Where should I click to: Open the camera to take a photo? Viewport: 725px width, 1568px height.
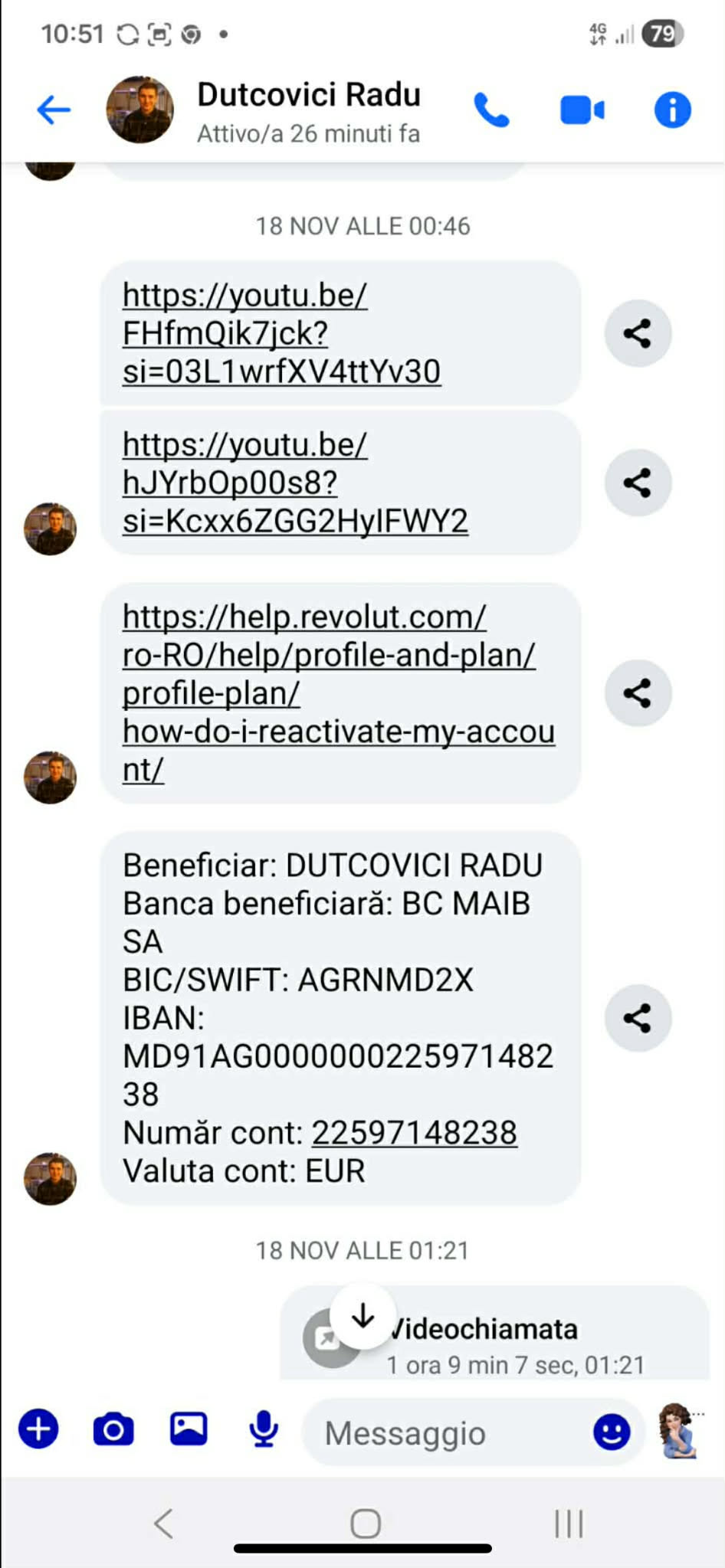(x=113, y=1429)
